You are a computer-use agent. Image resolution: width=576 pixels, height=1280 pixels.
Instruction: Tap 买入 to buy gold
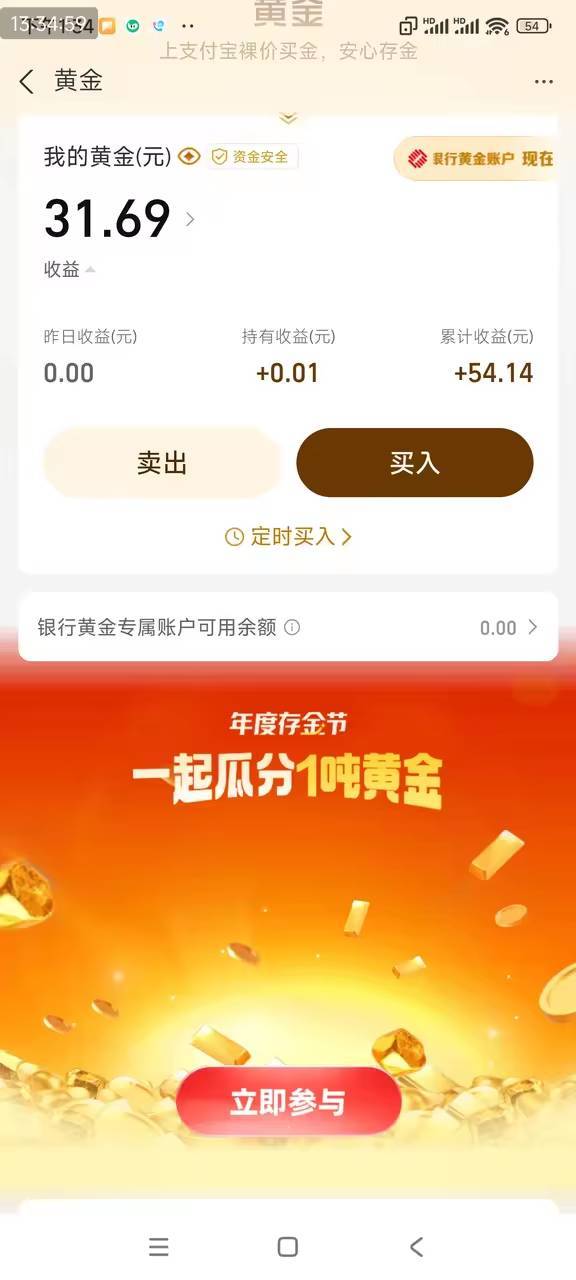click(415, 463)
